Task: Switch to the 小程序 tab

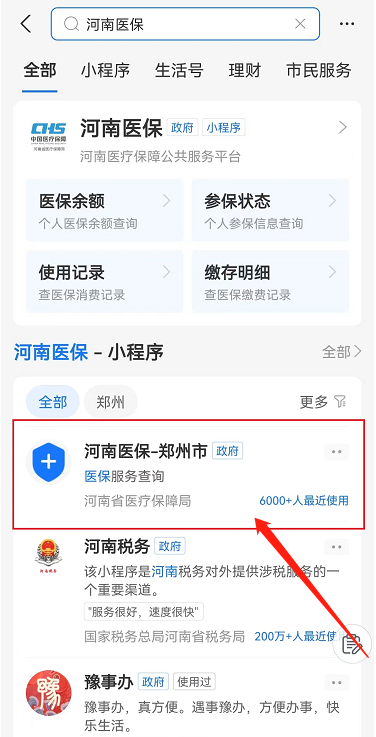Action: [105, 71]
